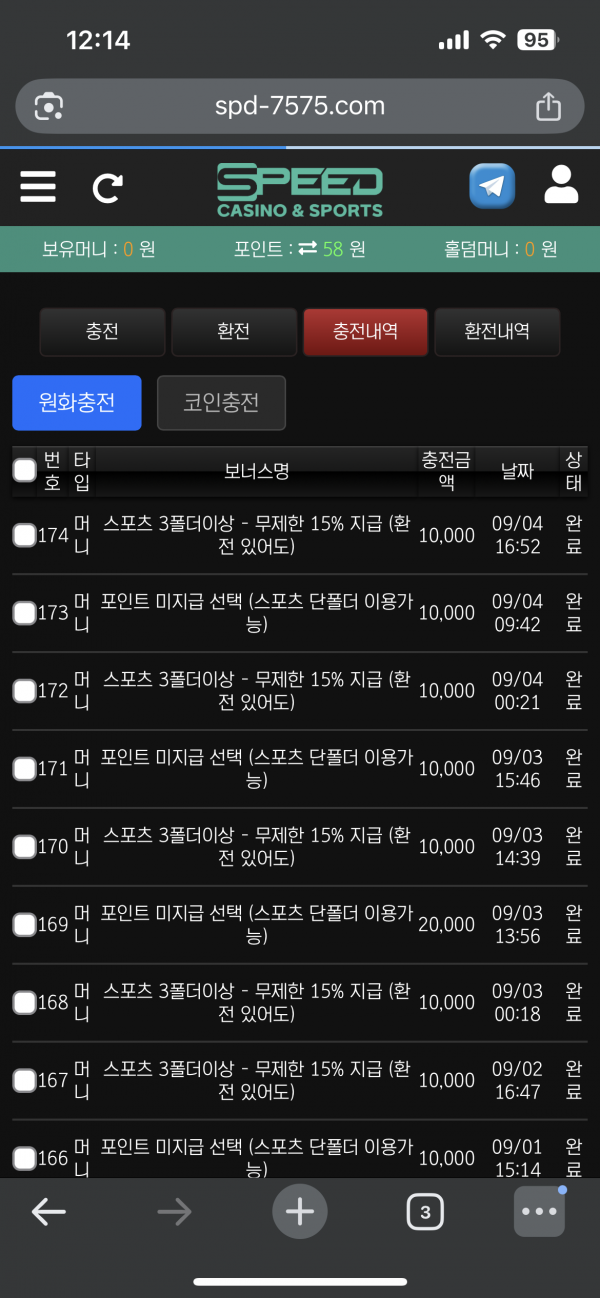Tap the share icon in address bar

tap(548, 106)
